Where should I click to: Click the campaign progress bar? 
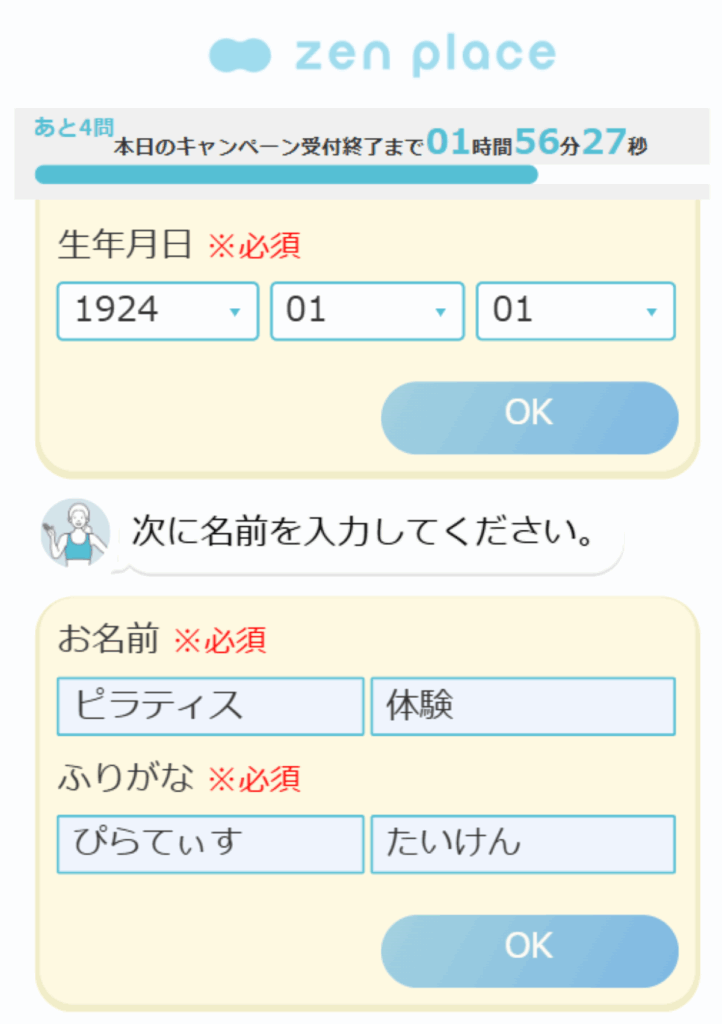point(290,175)
